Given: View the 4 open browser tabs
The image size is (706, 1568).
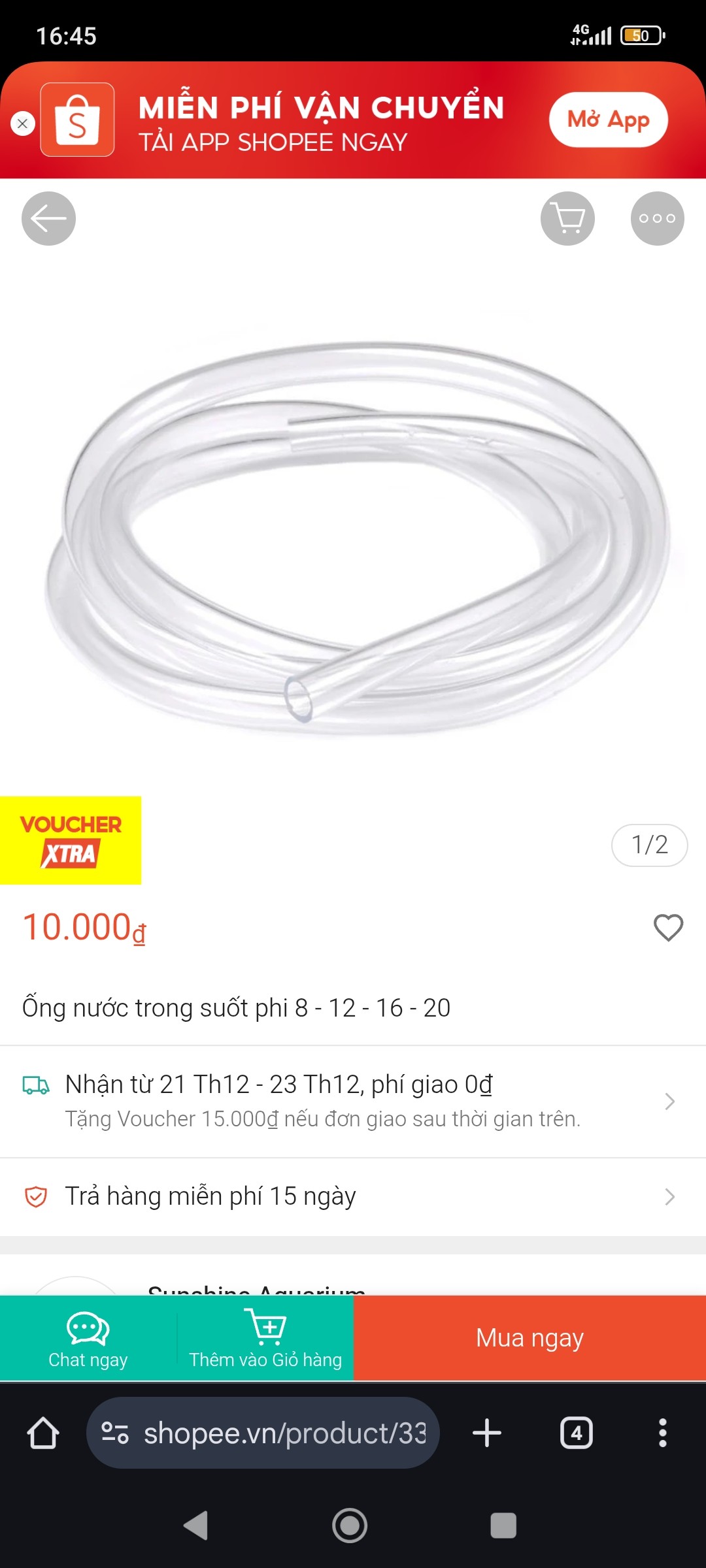Looking at the screenshot, I should tap(576, 1433).
